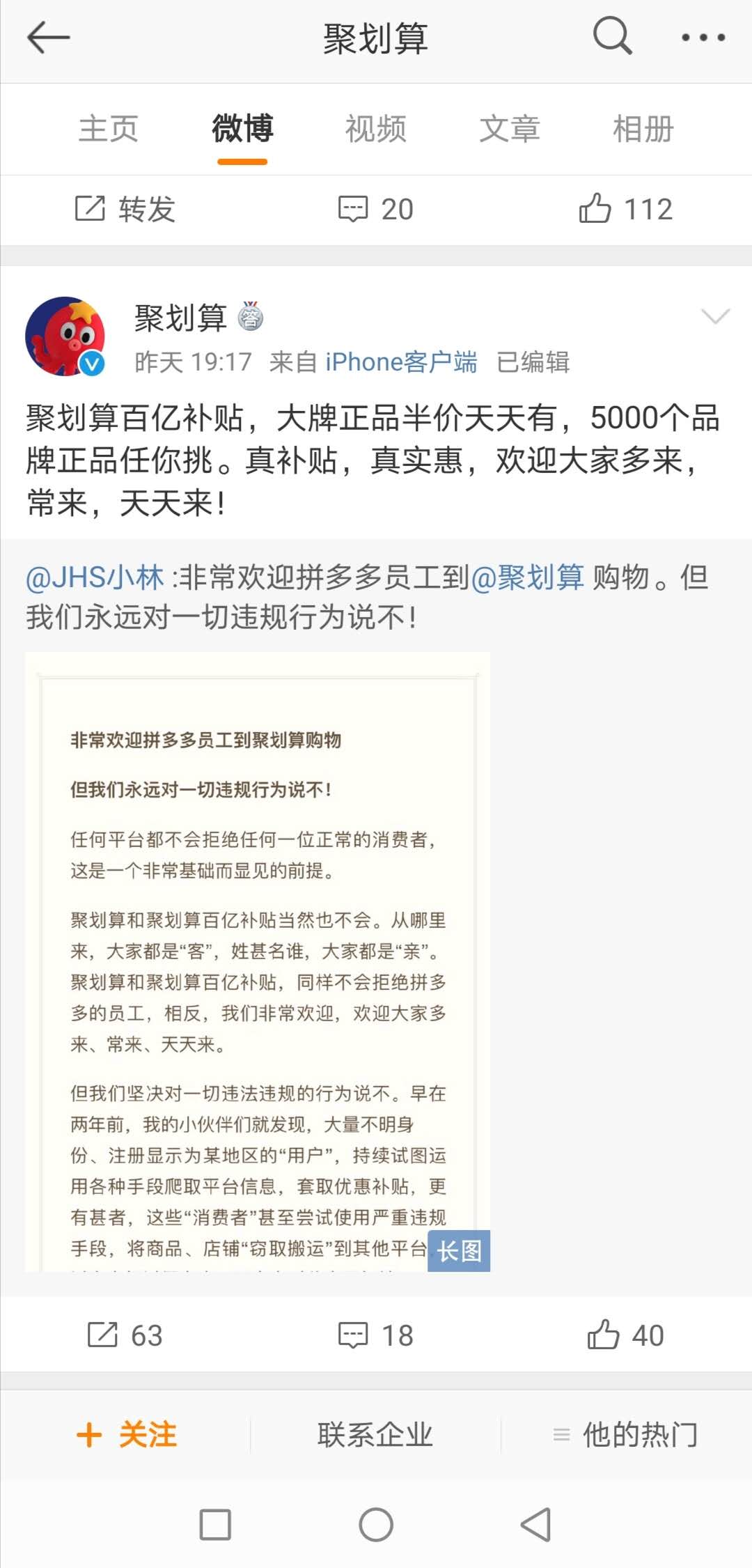Switch to the 相册 tab

click(643, 130)
